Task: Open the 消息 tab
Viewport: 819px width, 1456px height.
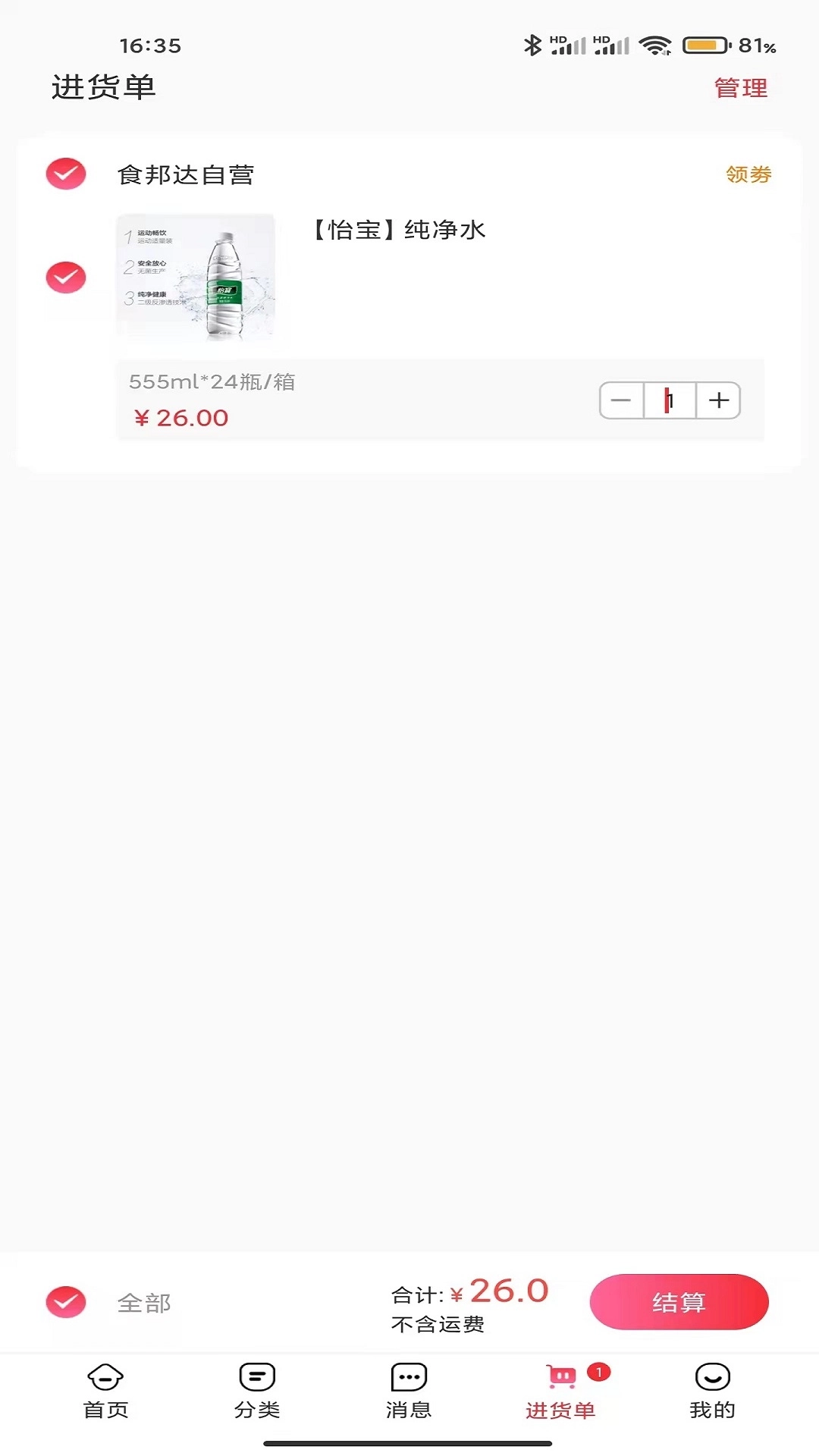Action: [x=409, y=1391]
